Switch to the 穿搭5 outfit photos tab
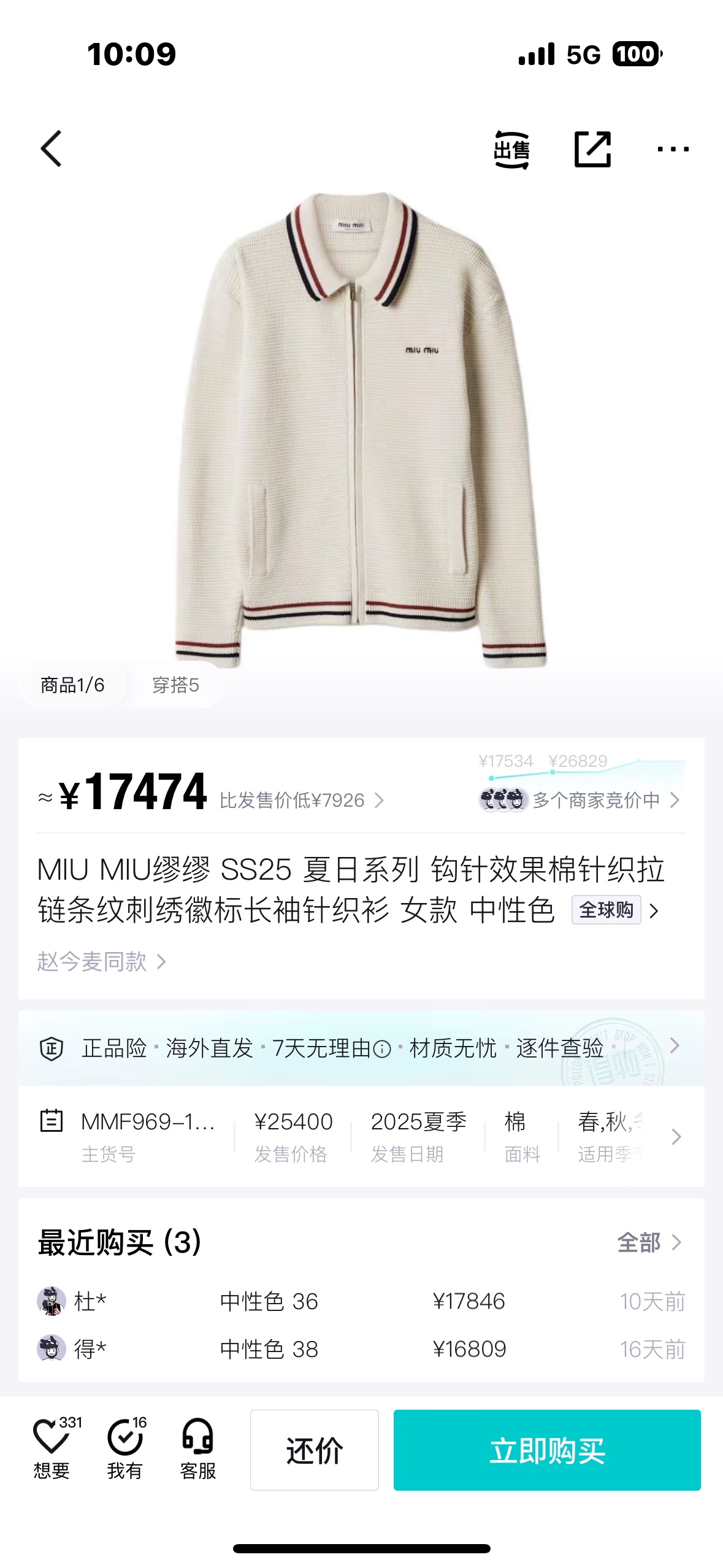Screen dimensions: 723x1568 tap(175, 685)
